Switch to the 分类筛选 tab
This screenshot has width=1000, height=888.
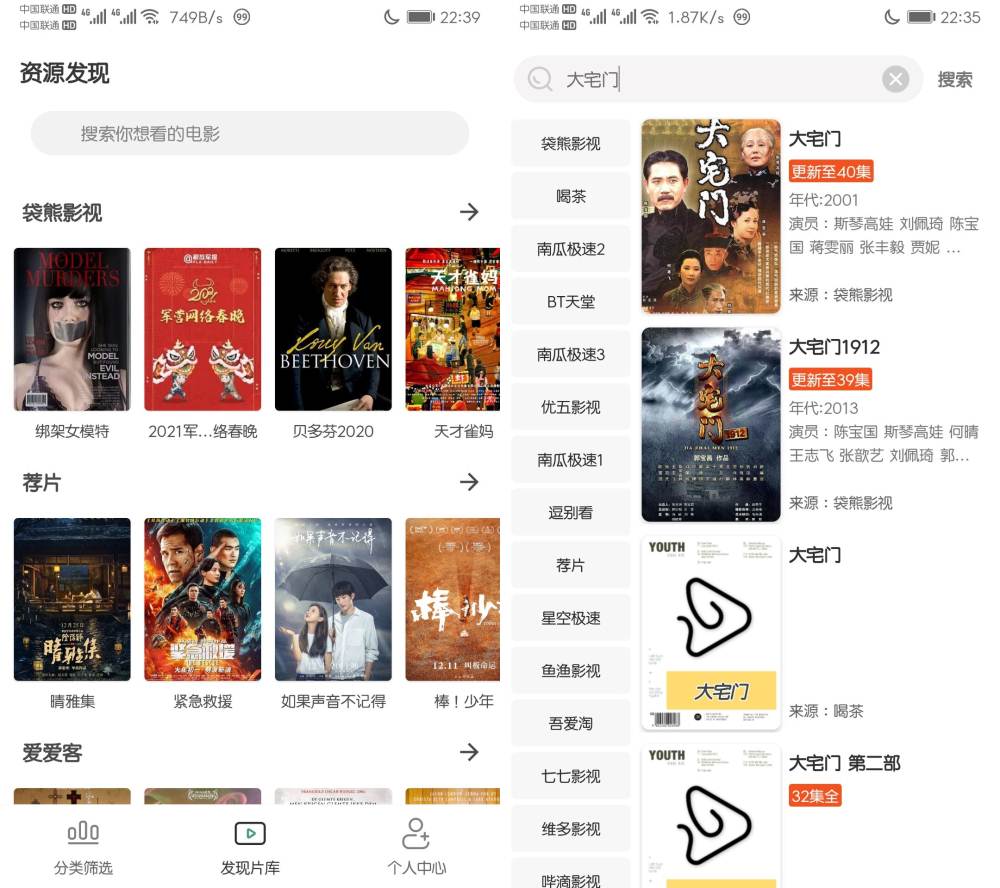coord(83,847)
